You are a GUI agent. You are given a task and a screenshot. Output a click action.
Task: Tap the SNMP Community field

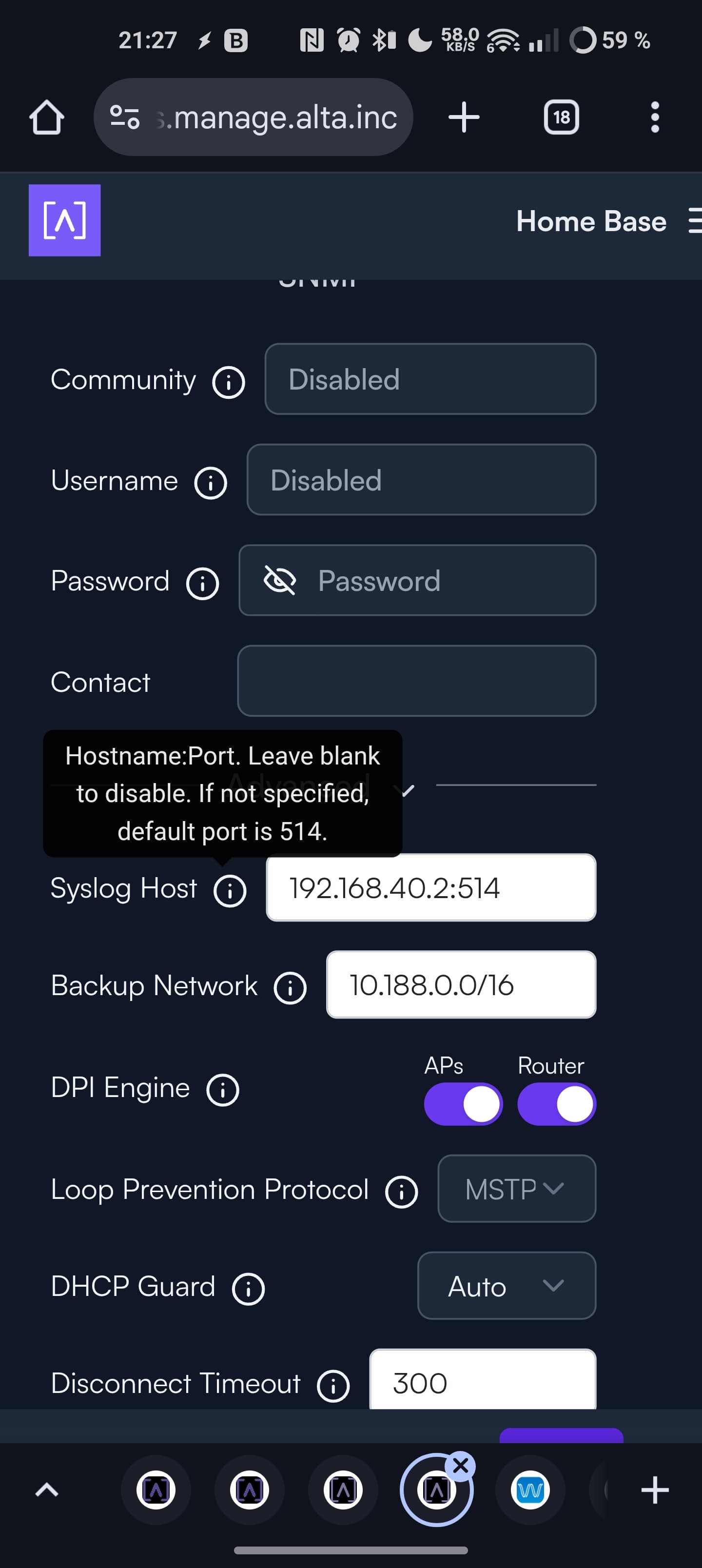[x=430, y=379]
